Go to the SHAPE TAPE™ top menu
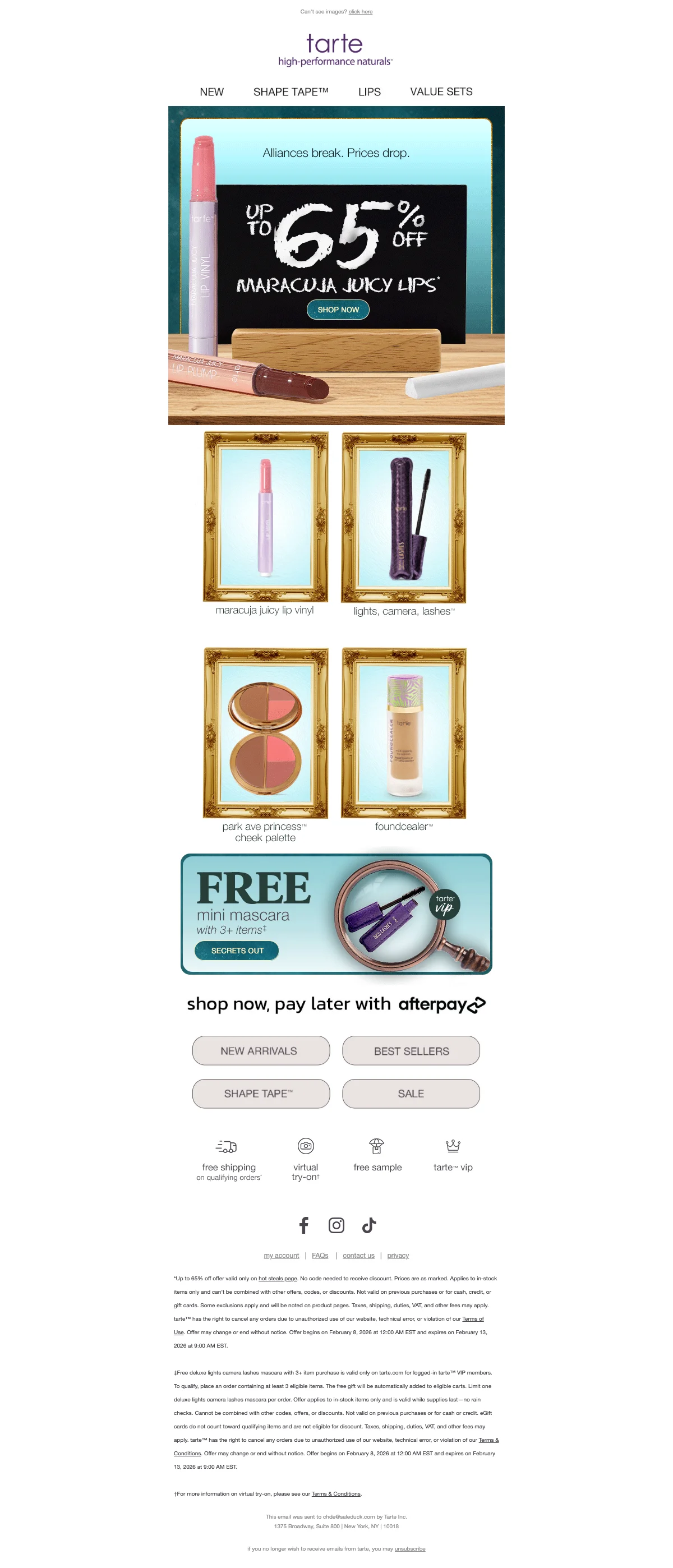 click(291, 92)
